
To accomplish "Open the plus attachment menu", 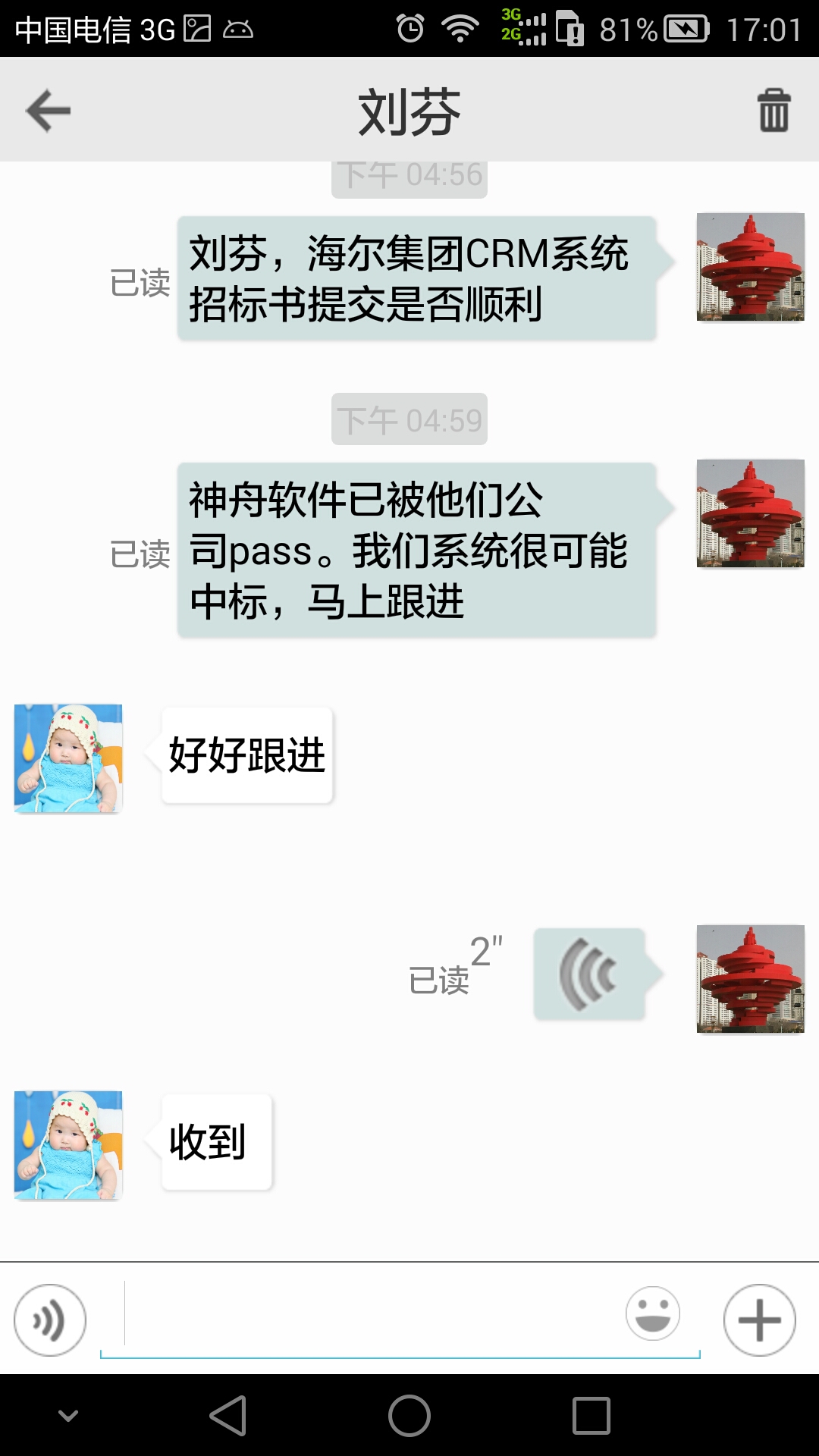I will coord(759,1320).
